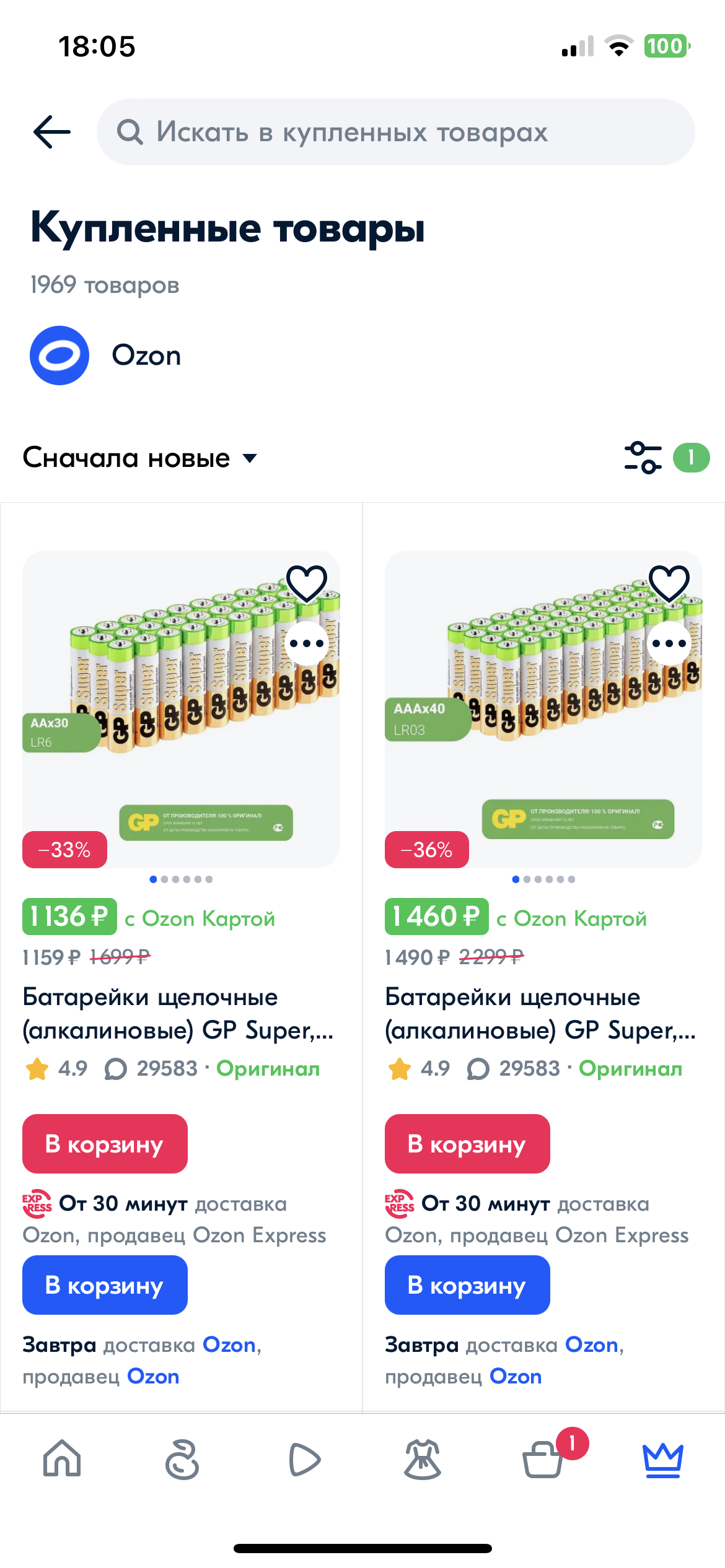Tap blue В корзину for AAAx40 batteries

pyautogui.click(x=467, y=1285)
